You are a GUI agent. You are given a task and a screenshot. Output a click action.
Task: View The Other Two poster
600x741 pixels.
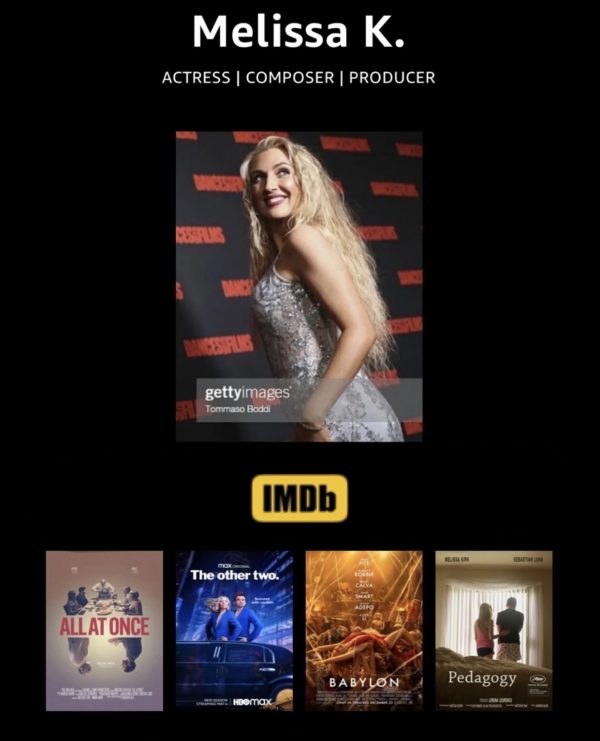(x=234, y=630)
